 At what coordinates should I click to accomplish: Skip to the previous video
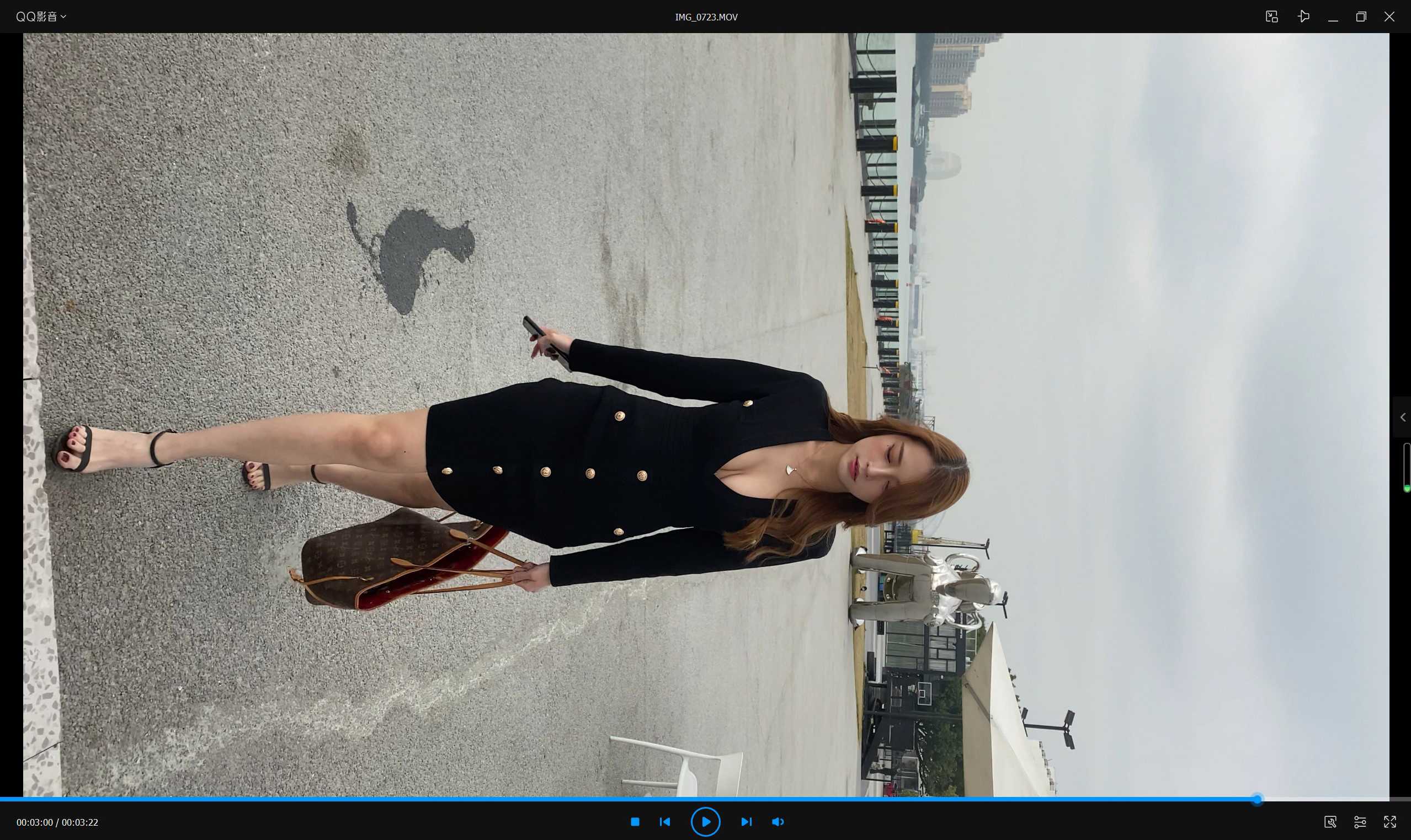[x=665, y=821]
